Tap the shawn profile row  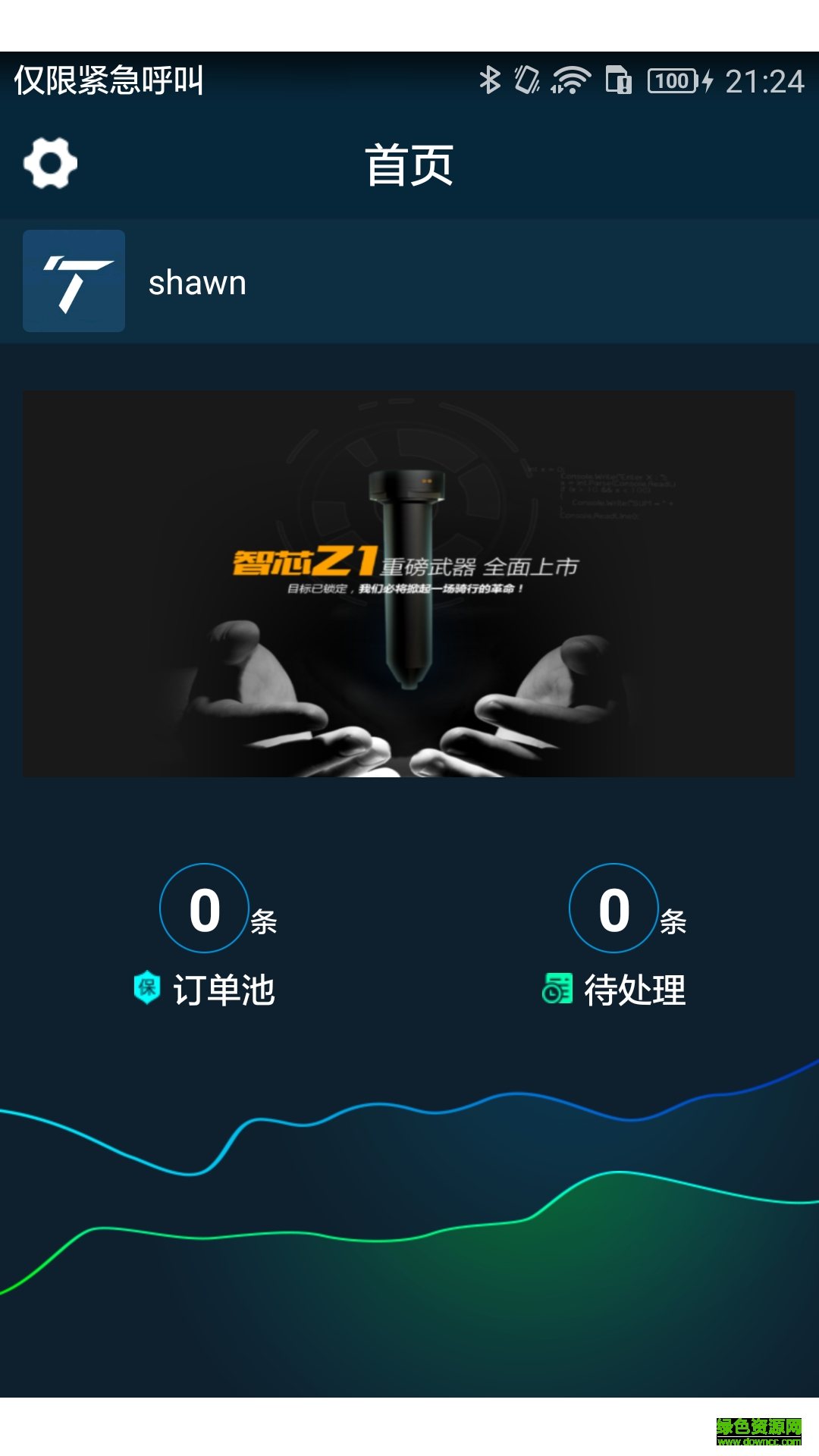tap(409, 281)
